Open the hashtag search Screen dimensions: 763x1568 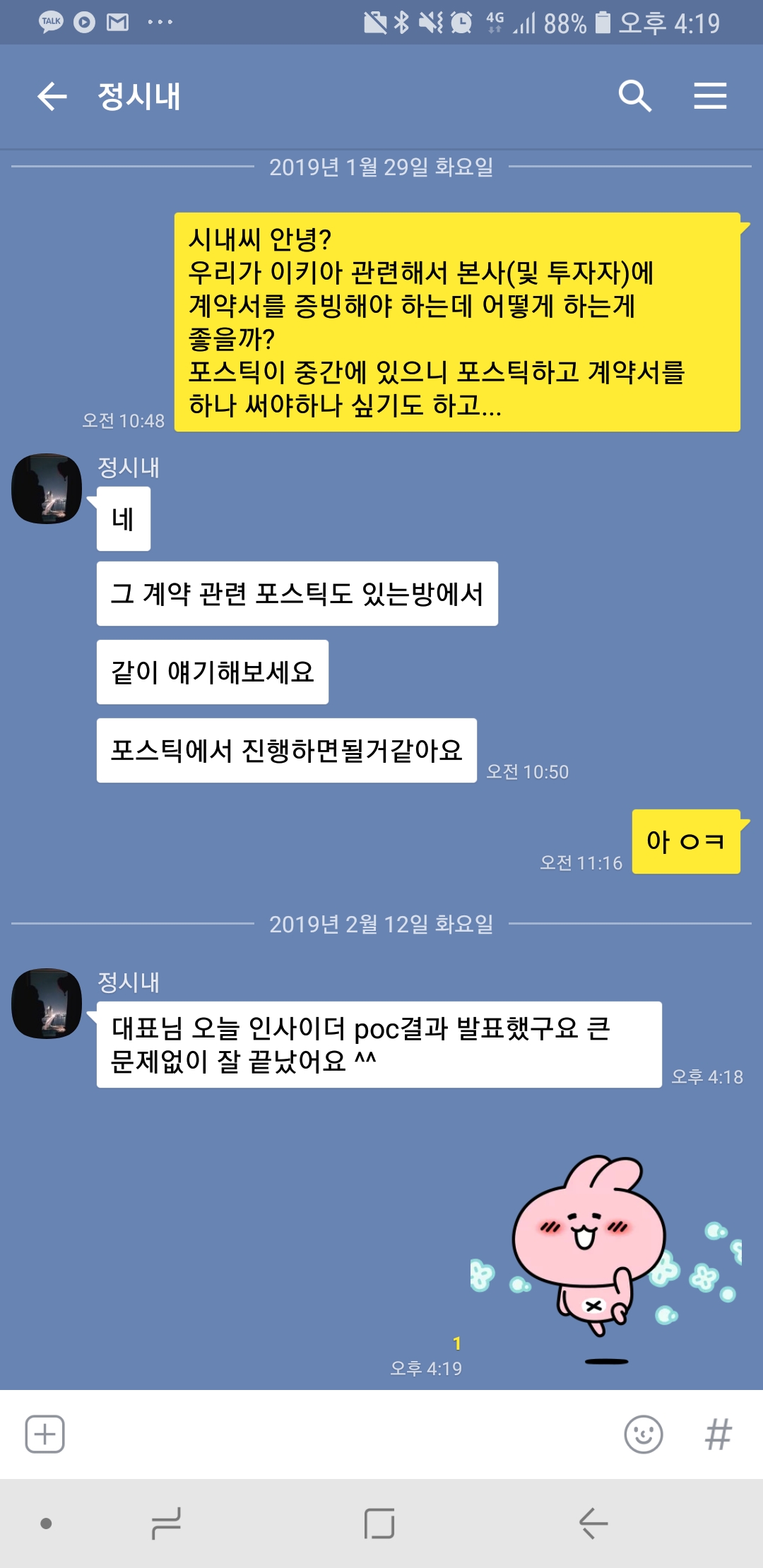(x=718, y=1434)
